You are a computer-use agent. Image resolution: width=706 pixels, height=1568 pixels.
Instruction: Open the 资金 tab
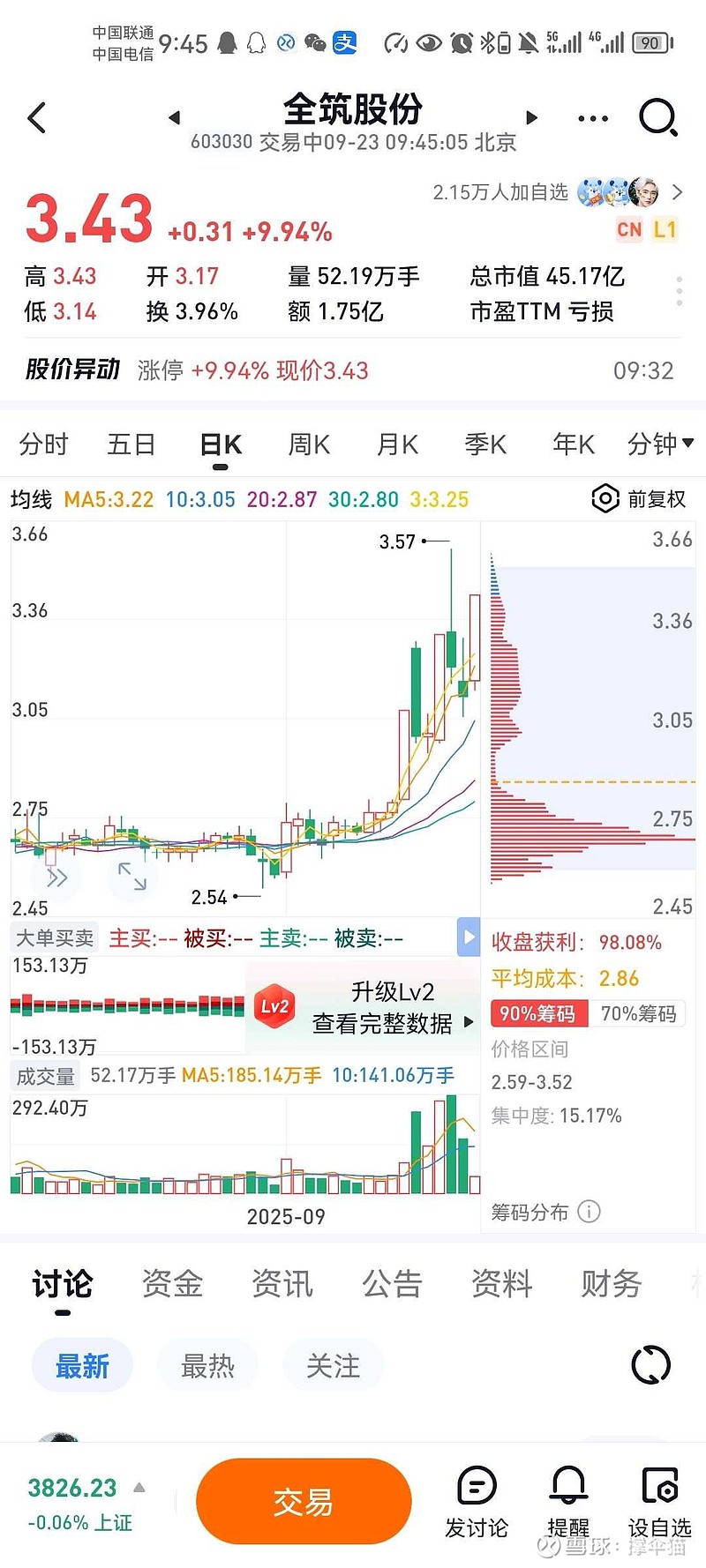click(x=172, y=1284)
